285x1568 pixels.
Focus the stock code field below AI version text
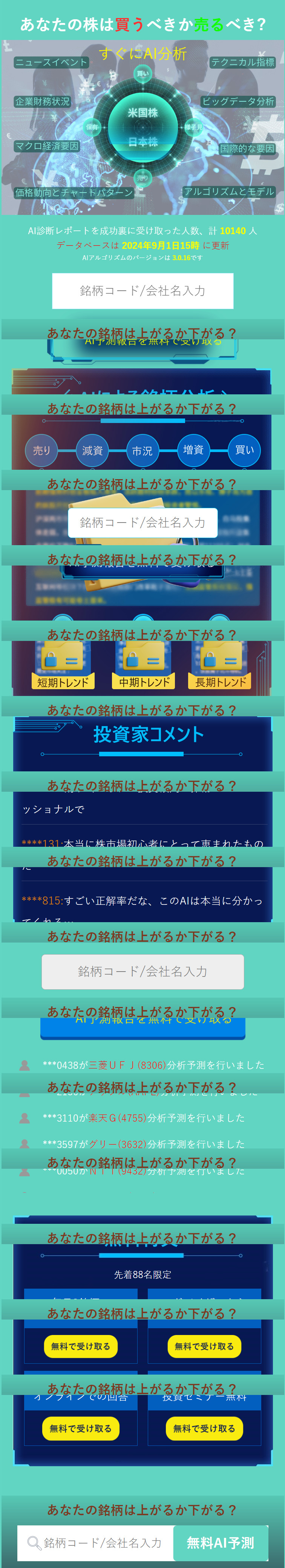pyautogui.click(x=142, y=291)
